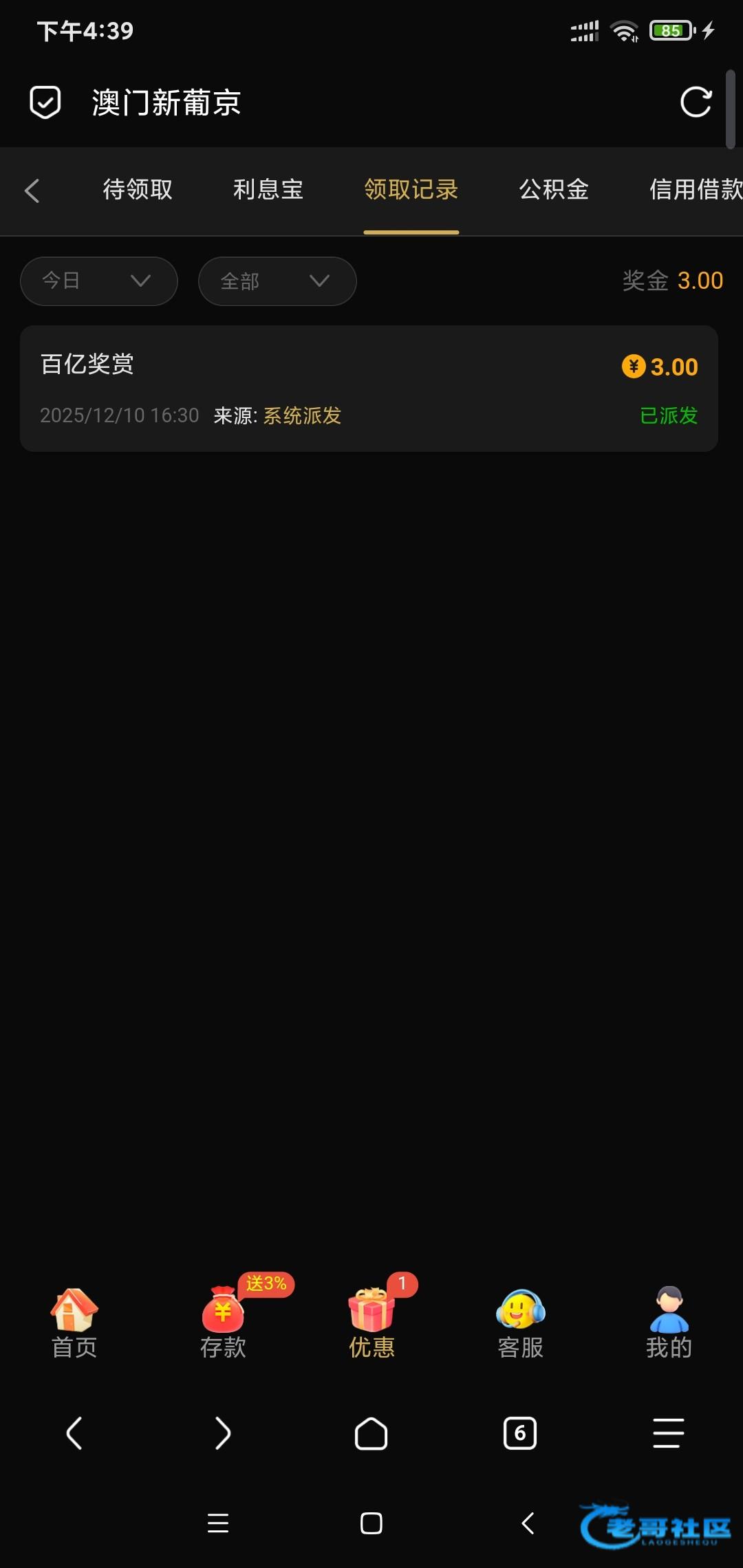743x1568 pixels.
Task: Tap the shield security icon beside 澳门新葡京
Action: pos(45,102)
